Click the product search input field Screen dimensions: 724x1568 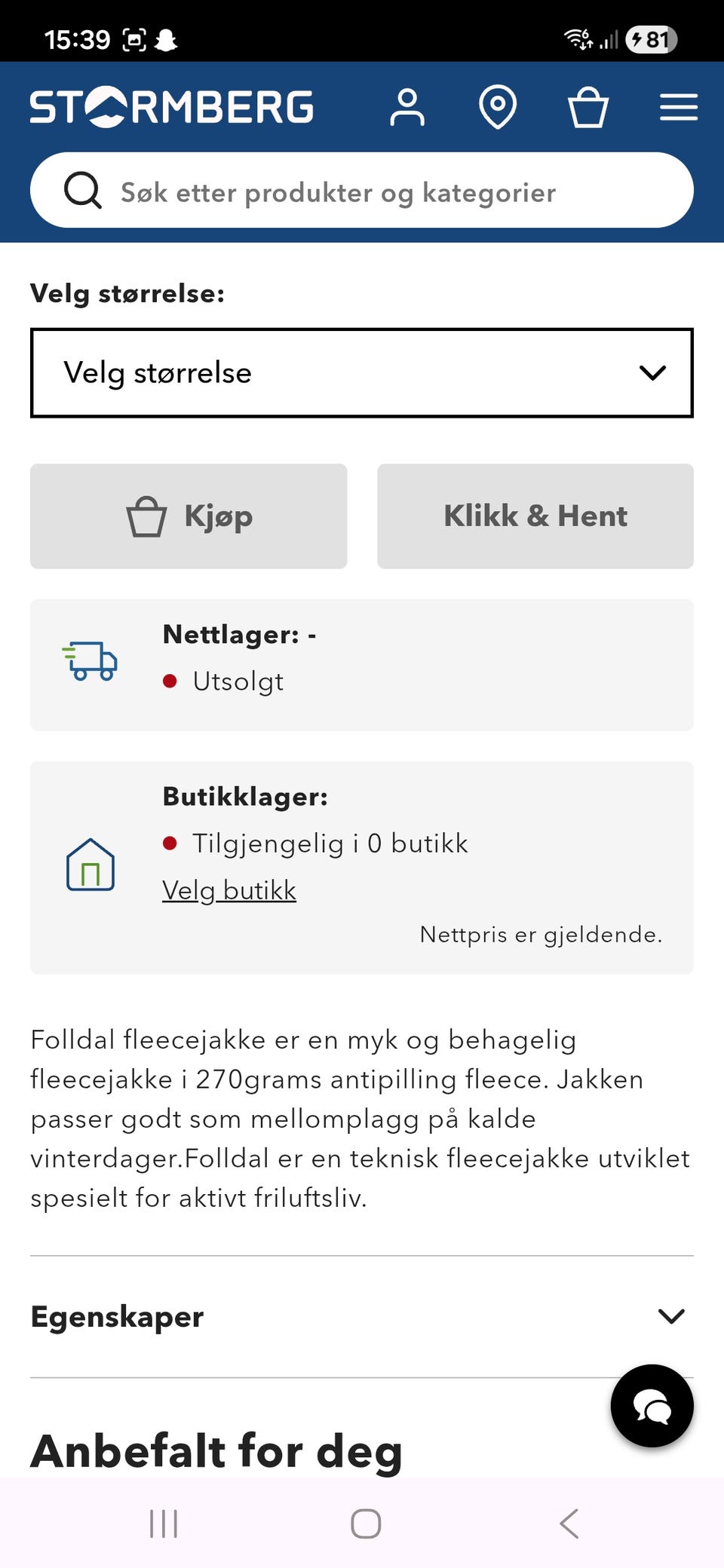pos(362,190)
